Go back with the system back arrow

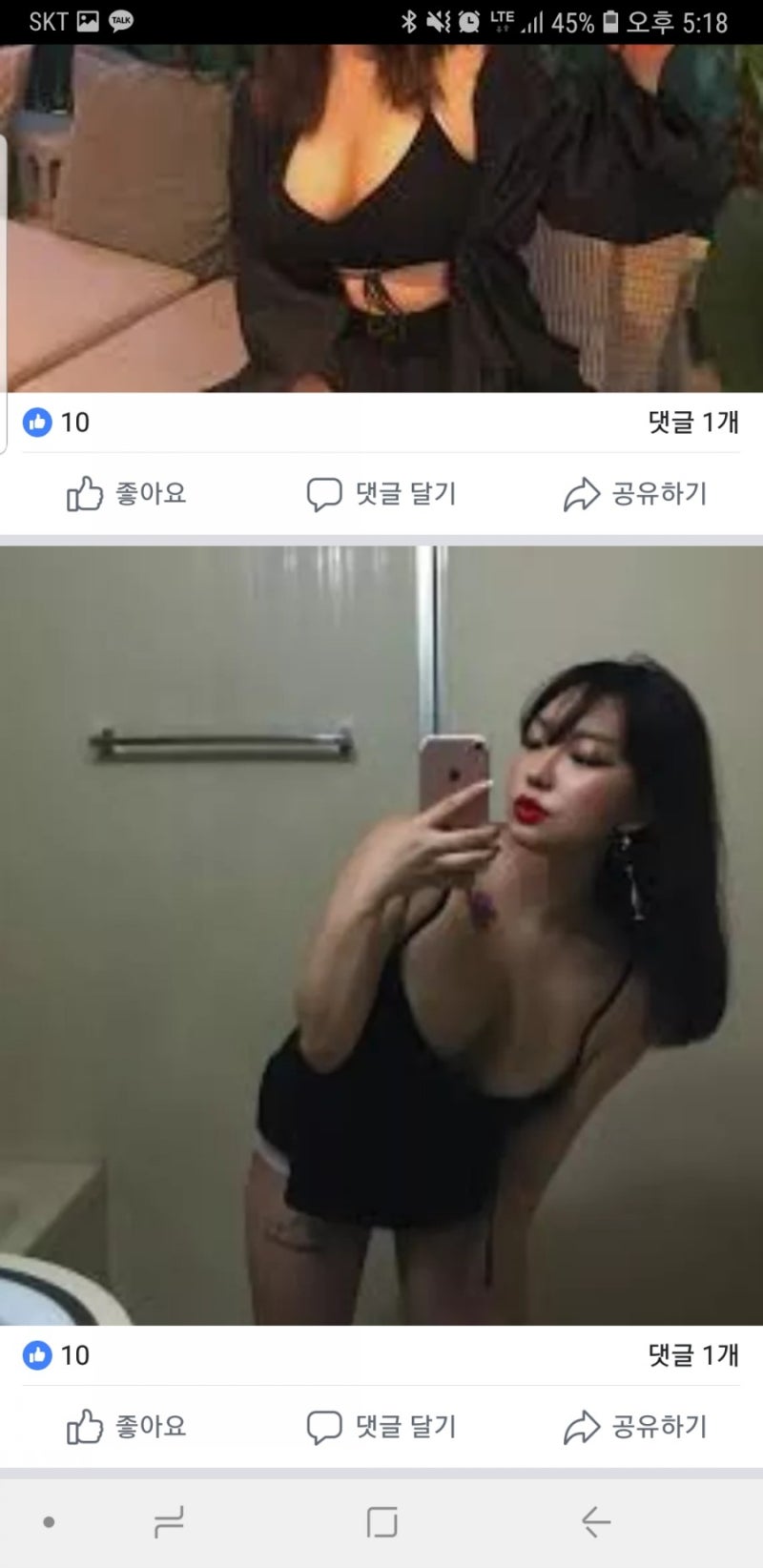click(596, 1522)
